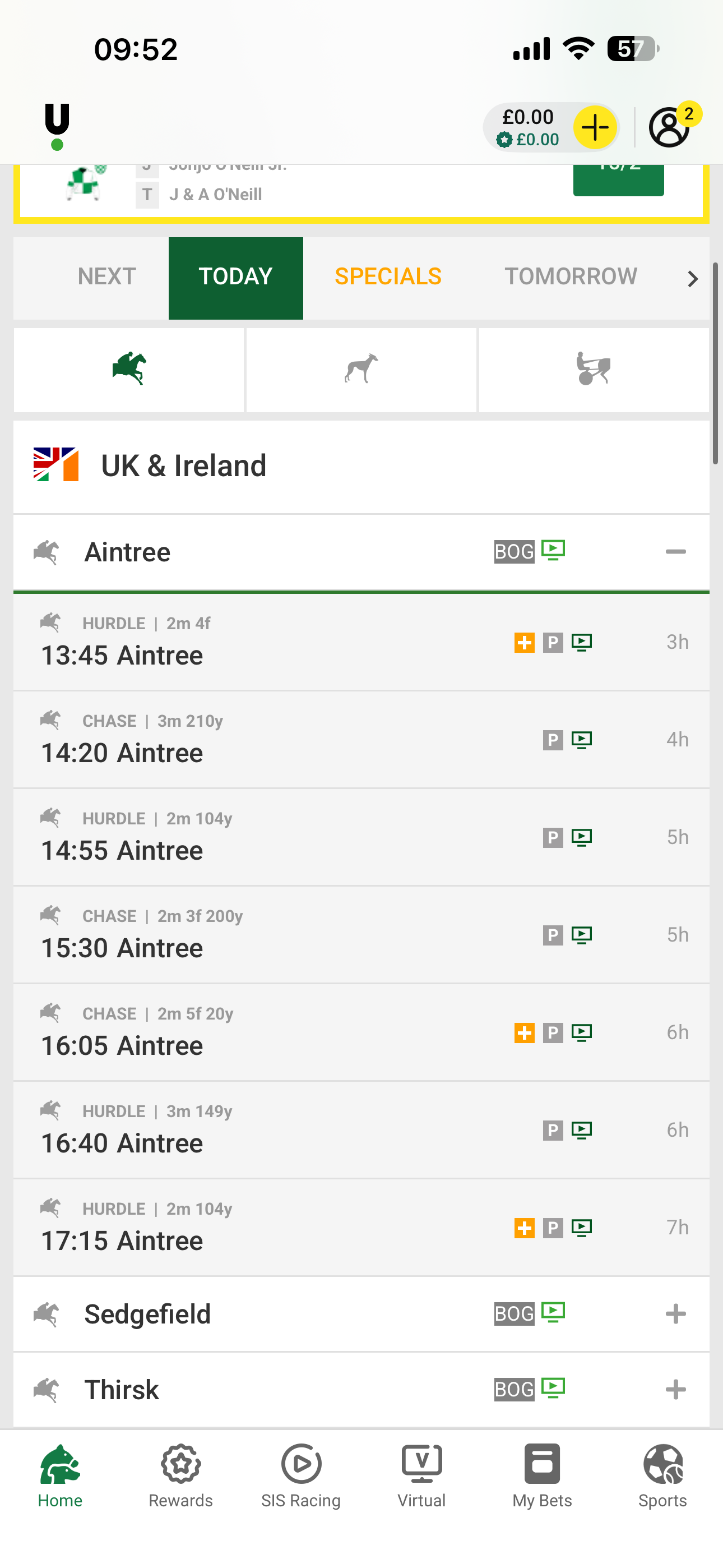Switch to the SPECIALS tab
This screenshot has height=1568, width=723.
388,277
